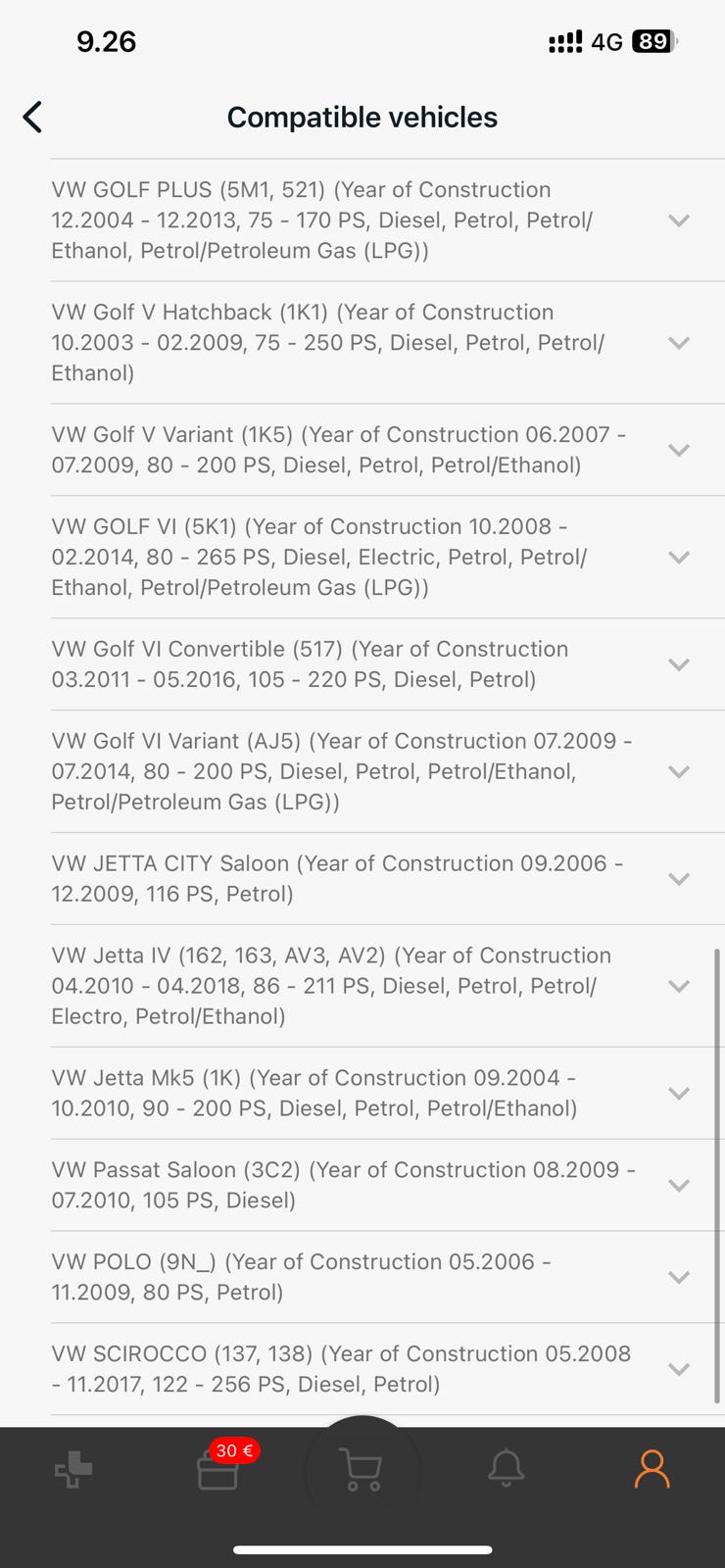Expand the VW GOLF PLUS (5M1, 521) row

pyautogui.click(x=678, y=220)
